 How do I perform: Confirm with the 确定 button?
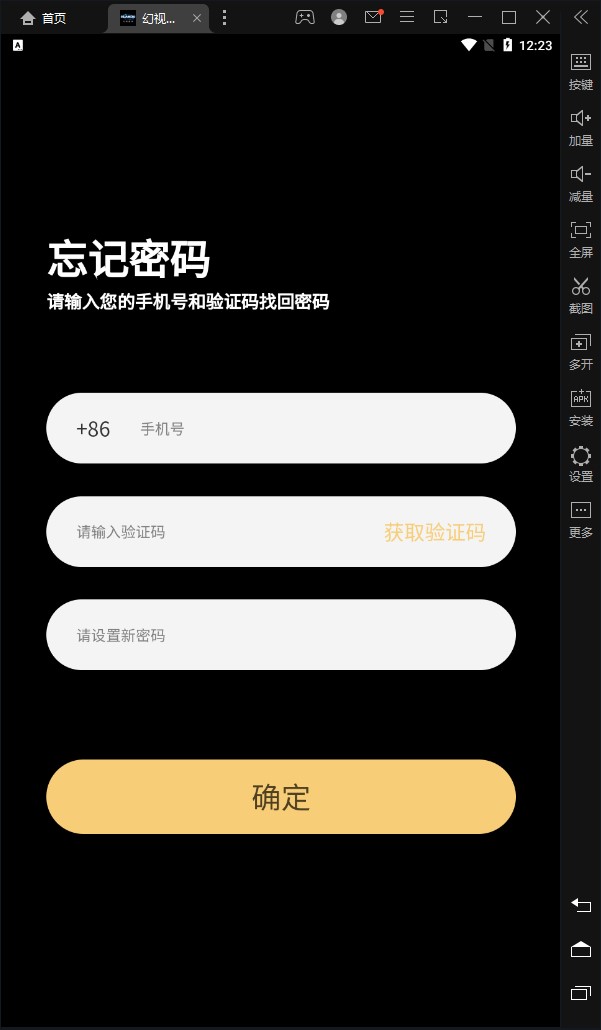coord(281,797)
